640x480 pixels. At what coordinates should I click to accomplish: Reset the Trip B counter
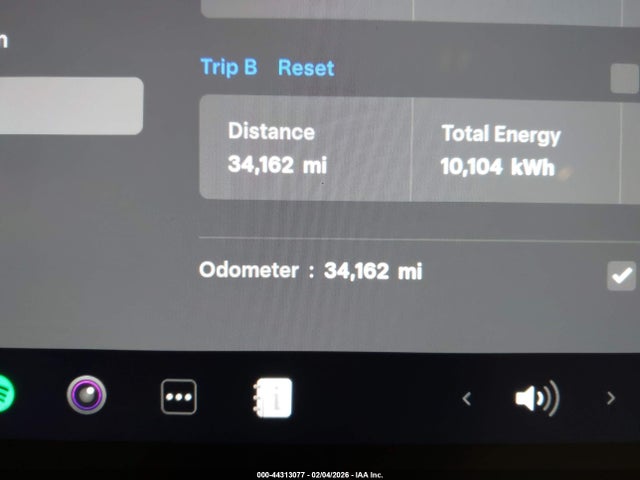pyautogui.click(x=306, y=68)
